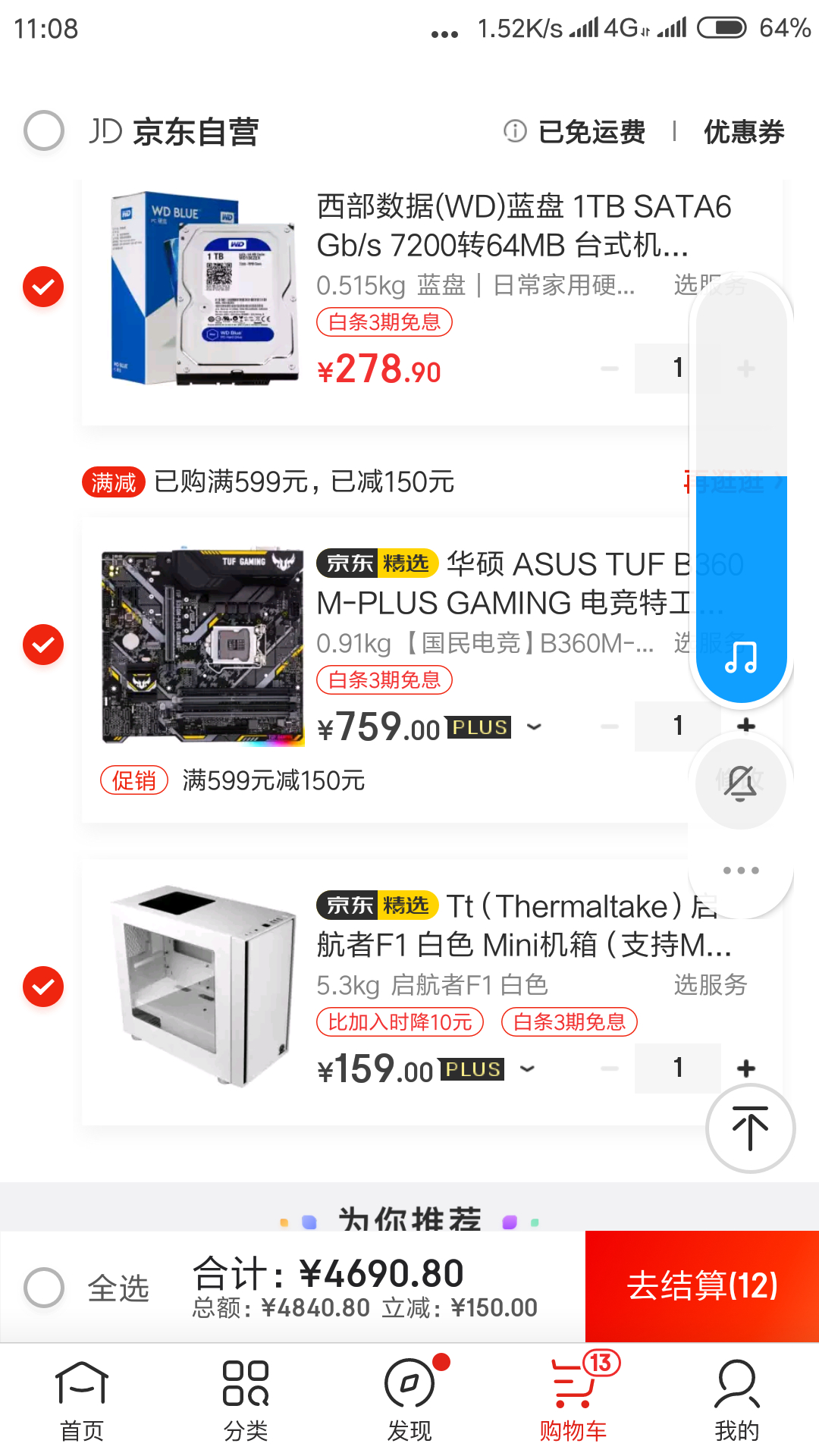Jump back to the top of cart
The width and height of the screenshot is (819, 1456).
[750, 1128]
